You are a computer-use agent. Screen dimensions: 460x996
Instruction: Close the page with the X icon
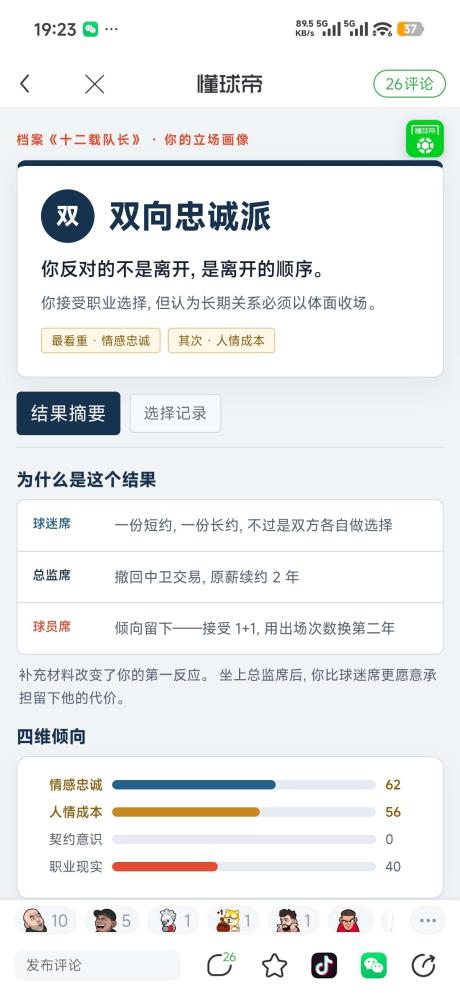click(95, 84)
